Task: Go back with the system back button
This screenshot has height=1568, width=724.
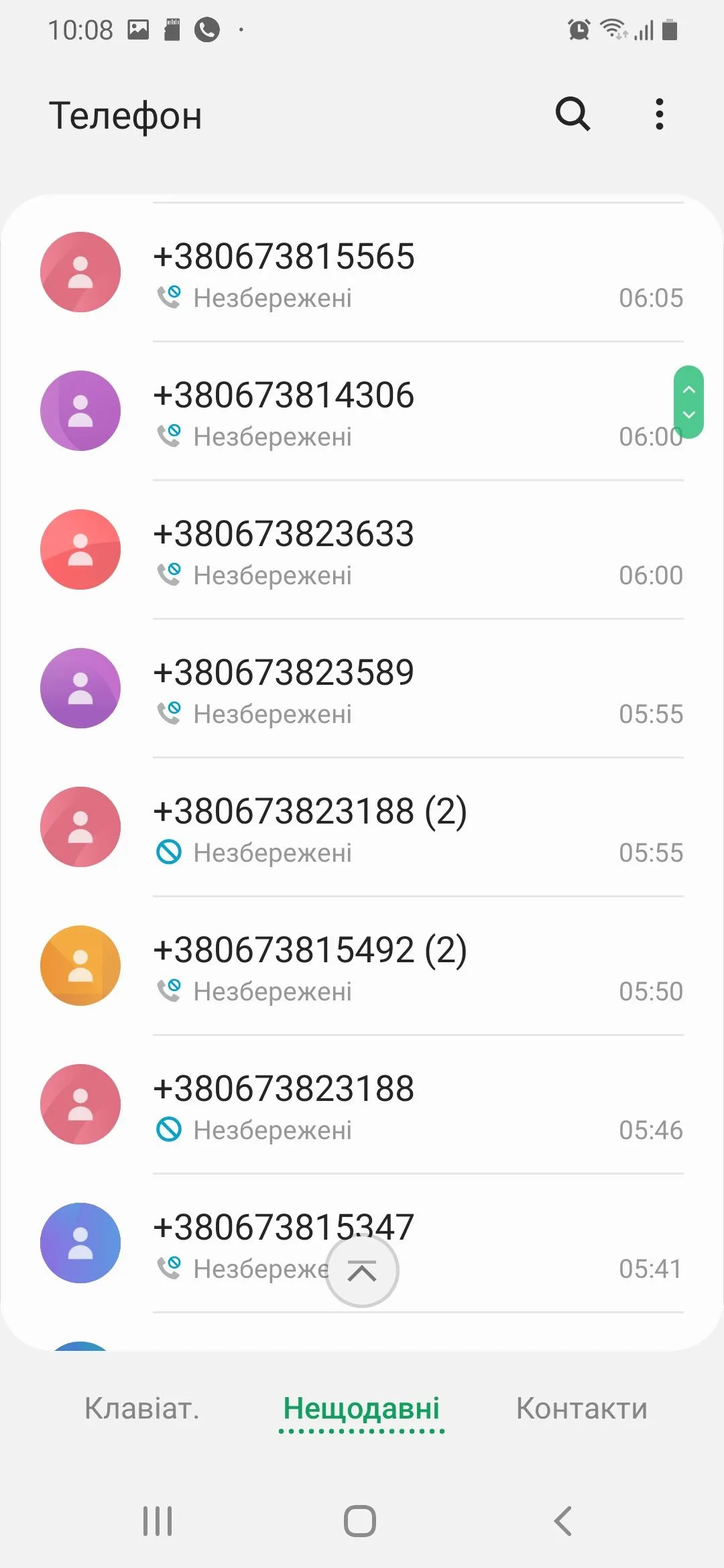Action: click(x=563, y=1521)
